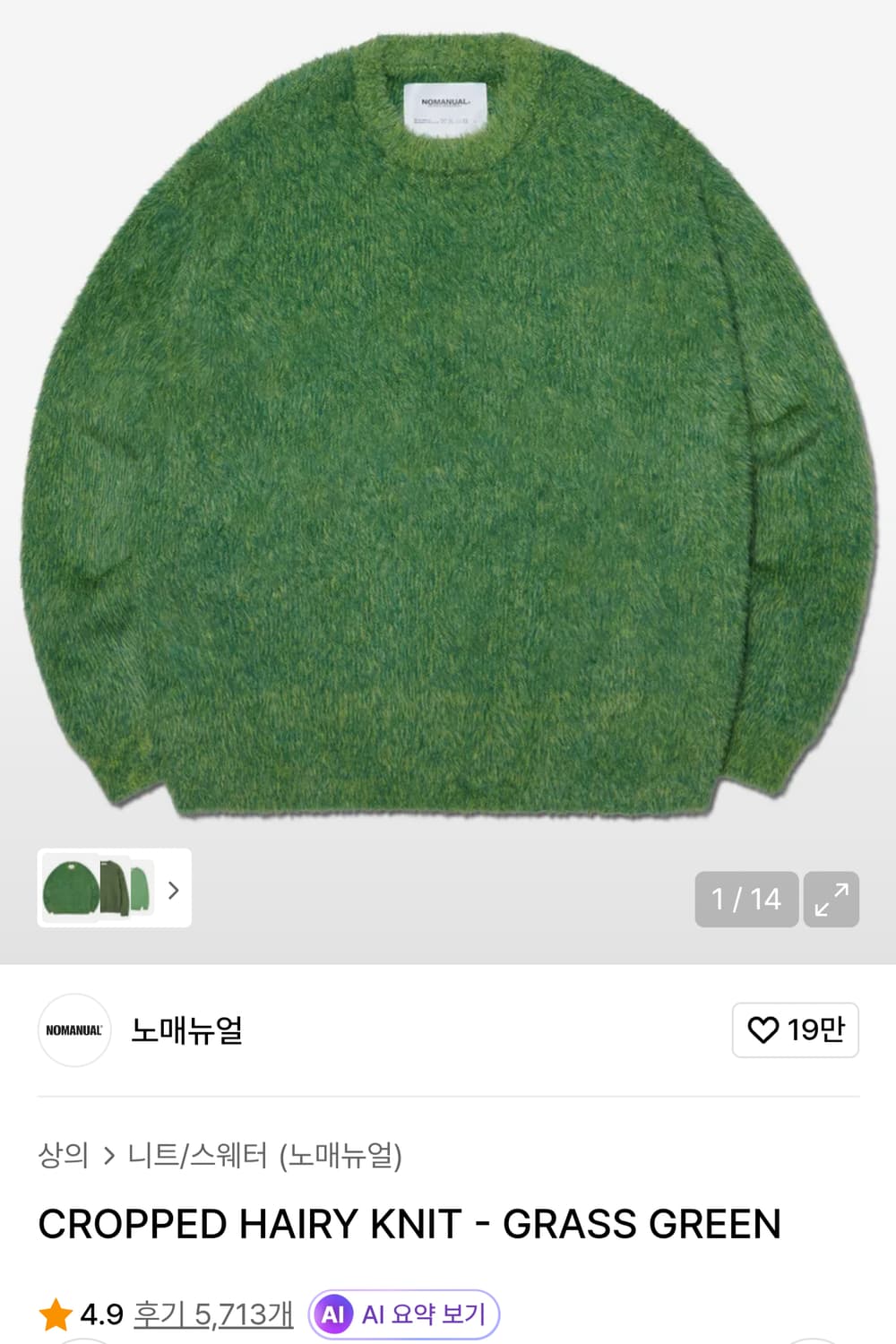Open the 1/14 image counter
896x1344 pixels.
tap(746, 899)
